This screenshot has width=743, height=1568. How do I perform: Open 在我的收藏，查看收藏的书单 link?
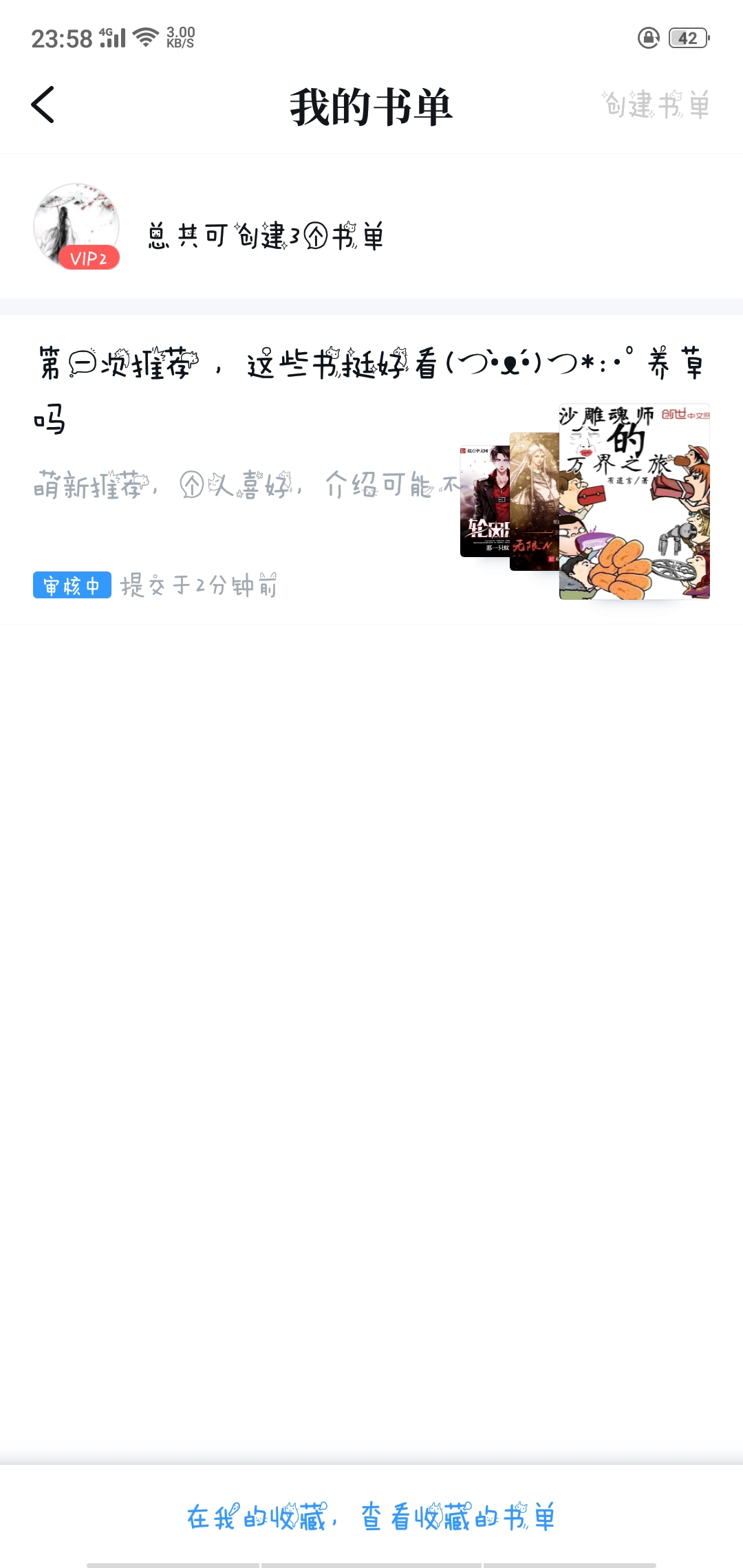pyautogui.click(x=371, y=1516)
